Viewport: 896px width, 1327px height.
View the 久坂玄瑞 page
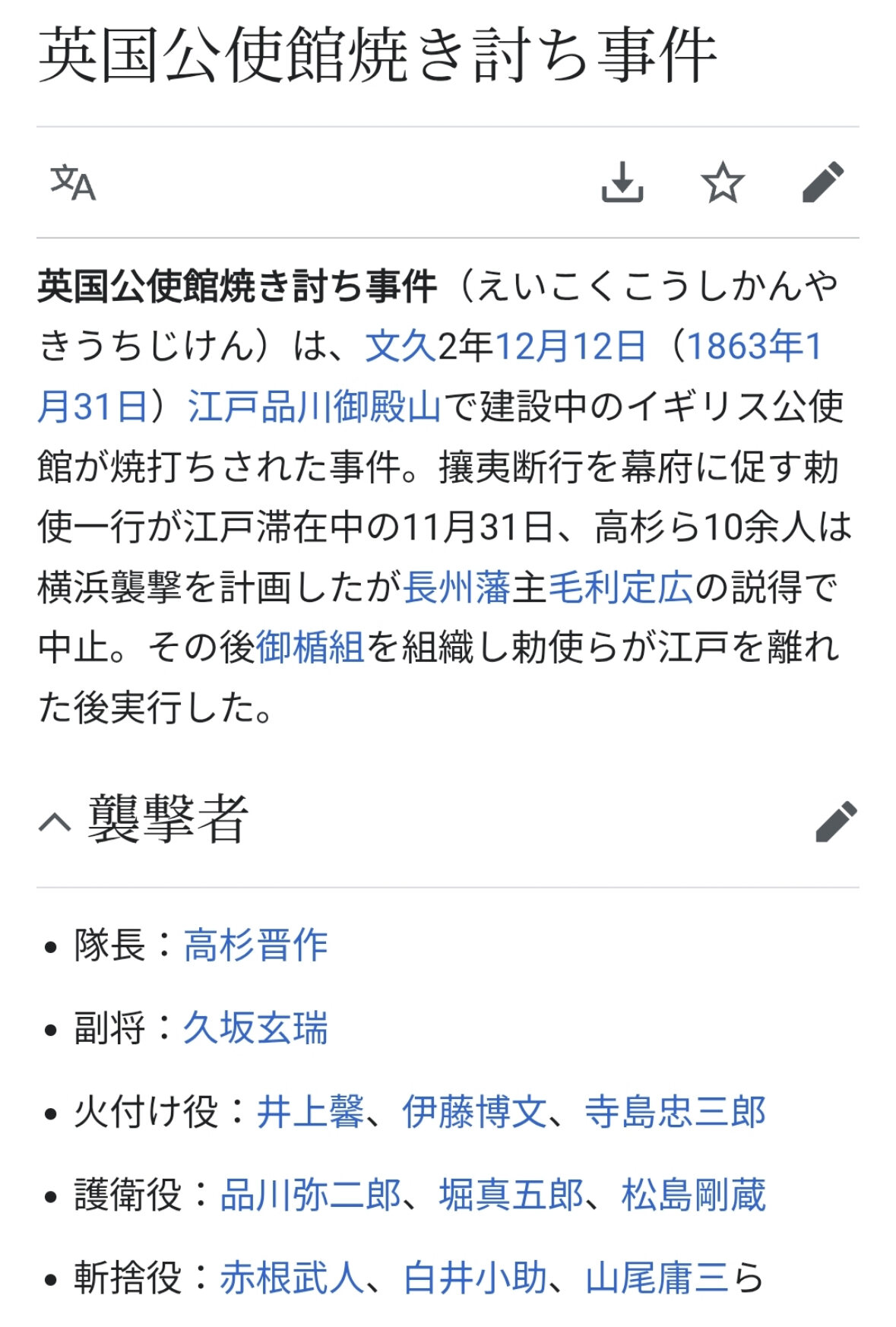point(255,1029)
